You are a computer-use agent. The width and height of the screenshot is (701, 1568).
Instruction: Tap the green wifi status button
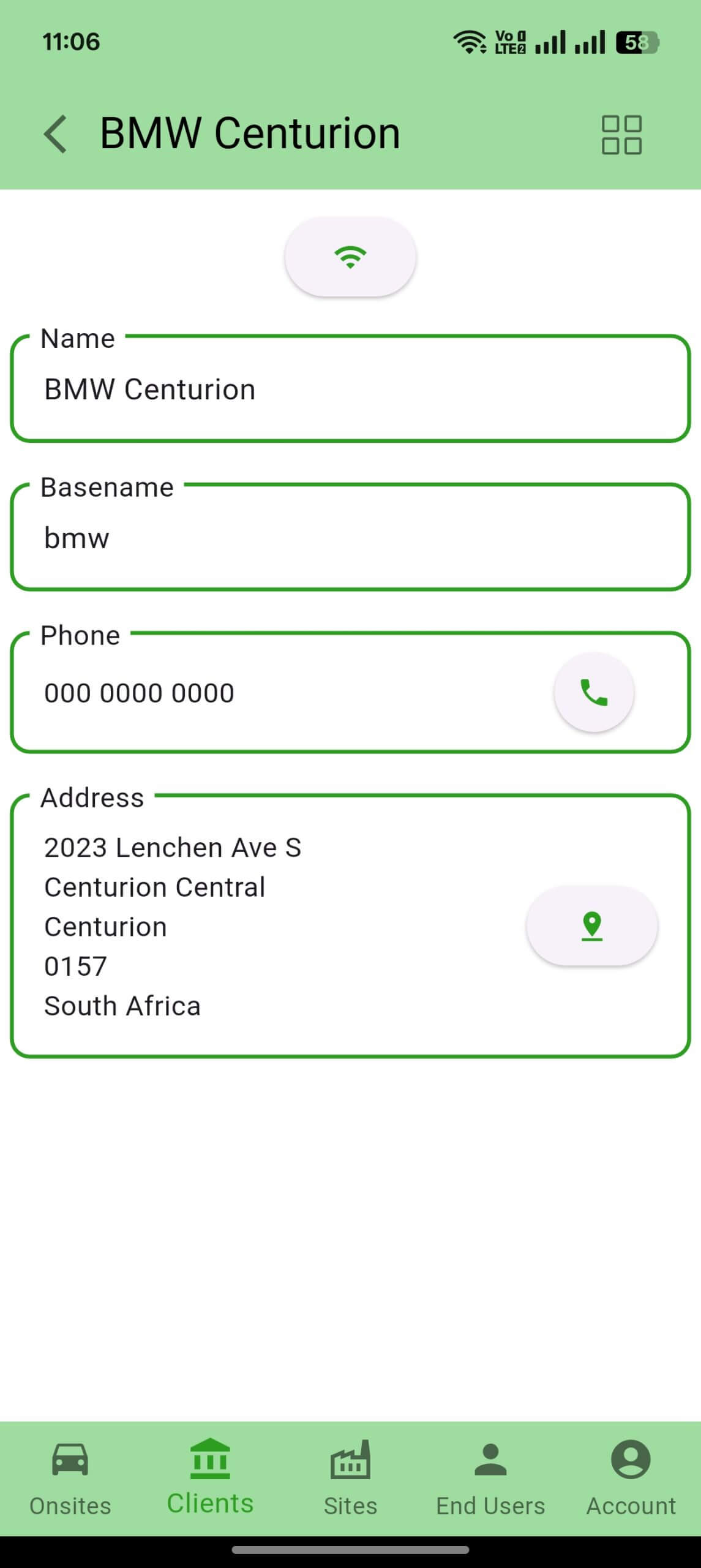point(350,257)
